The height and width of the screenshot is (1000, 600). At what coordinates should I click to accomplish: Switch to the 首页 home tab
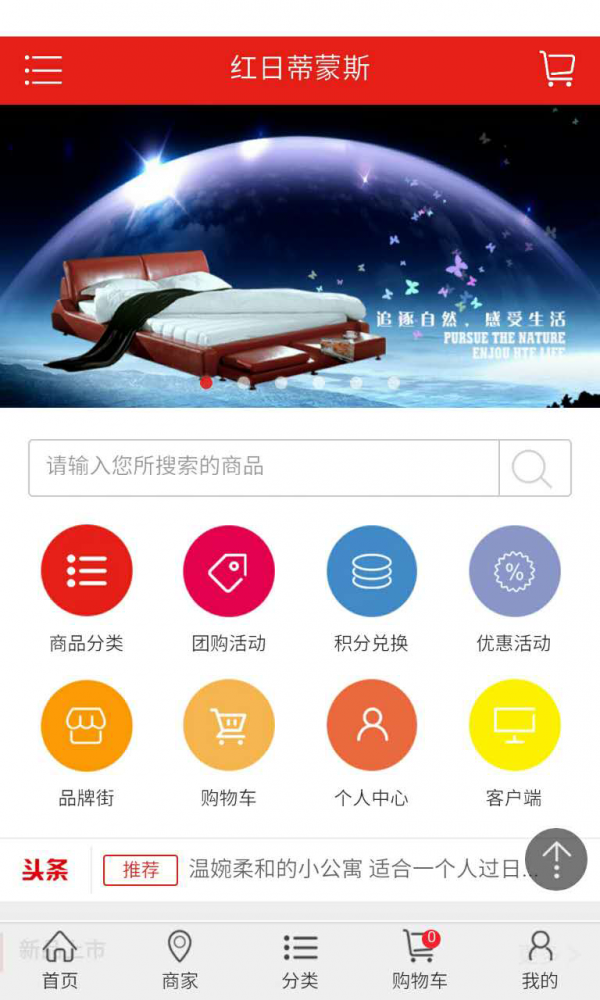[60, 960]
